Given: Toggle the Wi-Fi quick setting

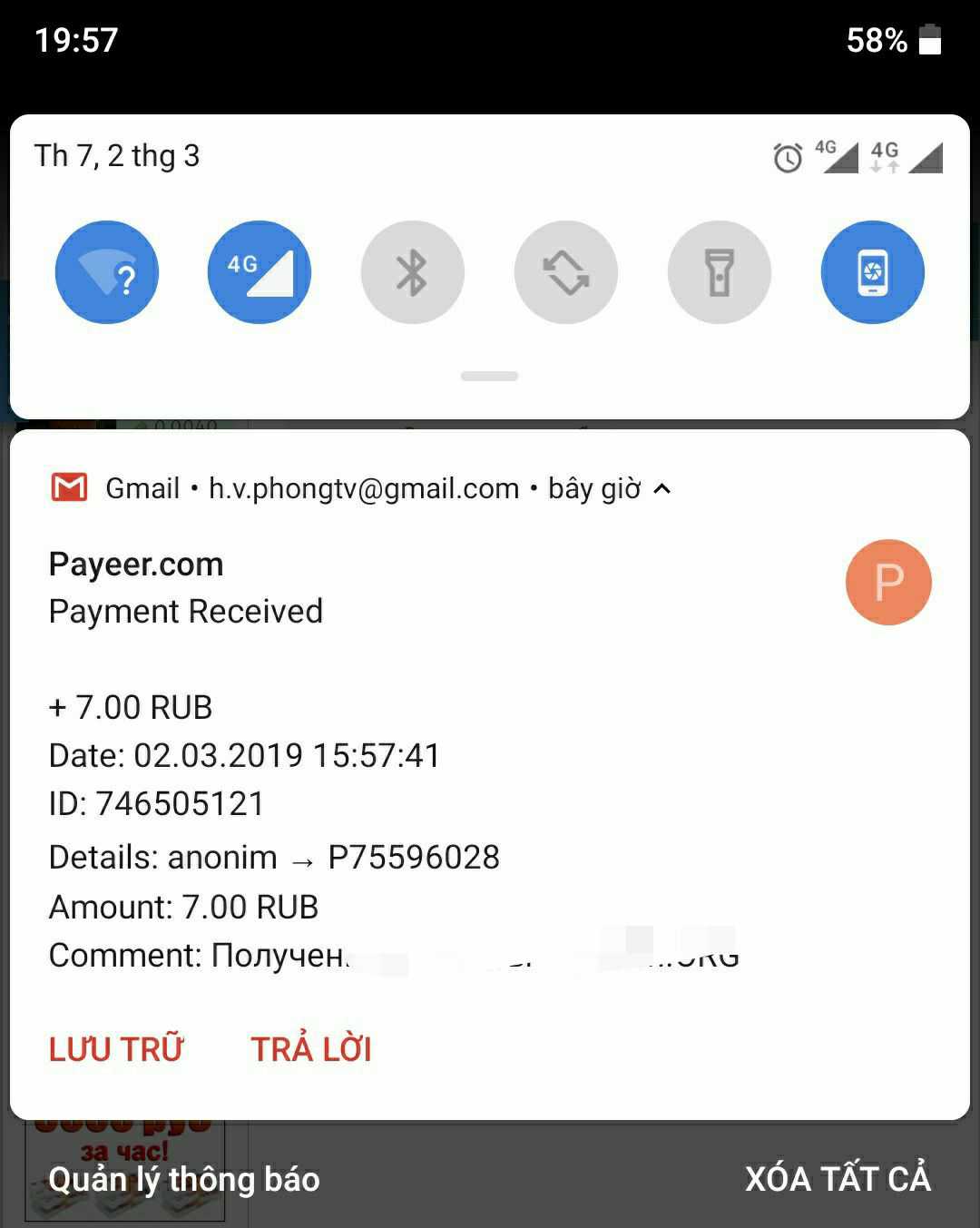Looking at the screenshot, I should (107, 272).
